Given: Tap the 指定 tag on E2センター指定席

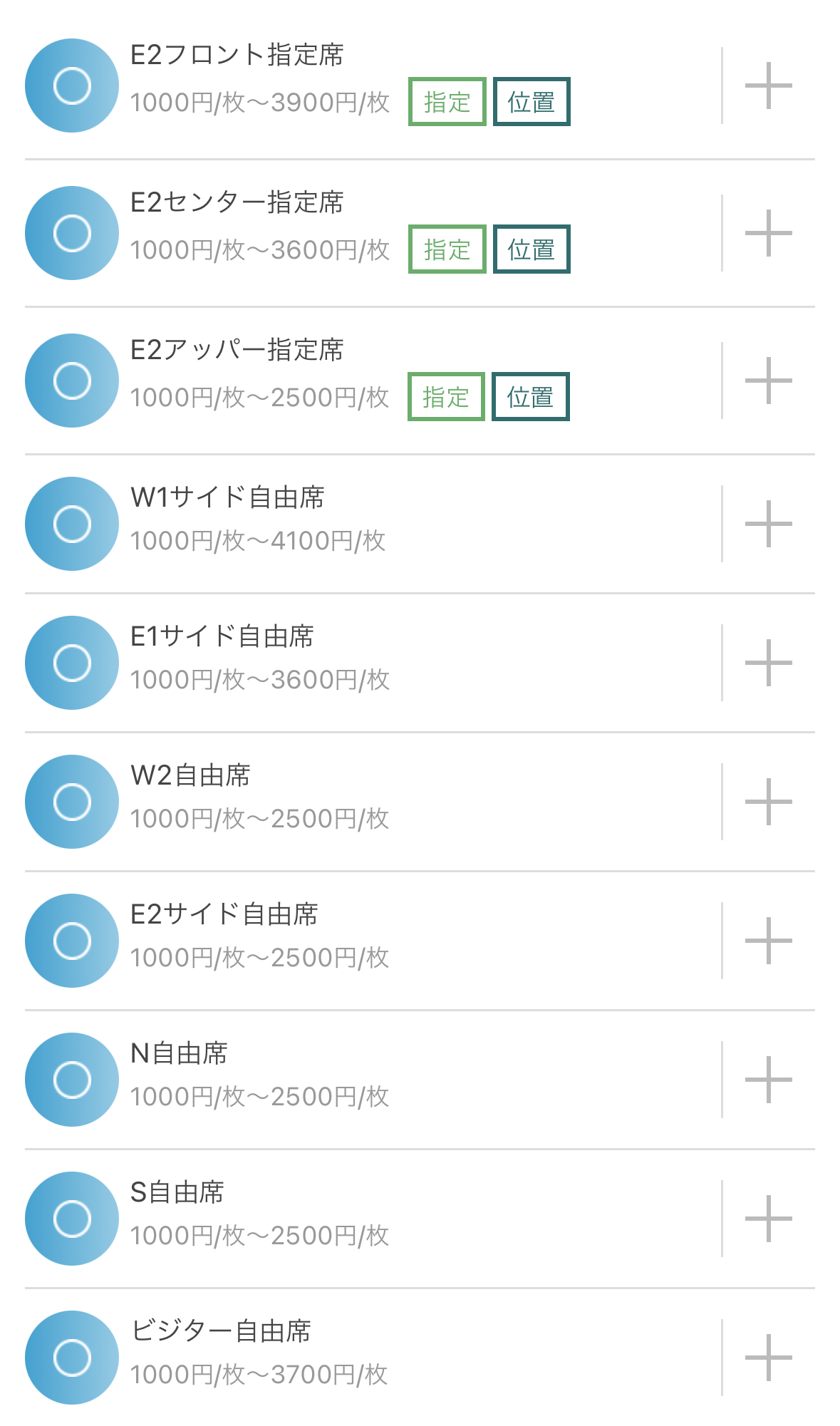Looking at the screenshot, I should [x=447, y=249].
